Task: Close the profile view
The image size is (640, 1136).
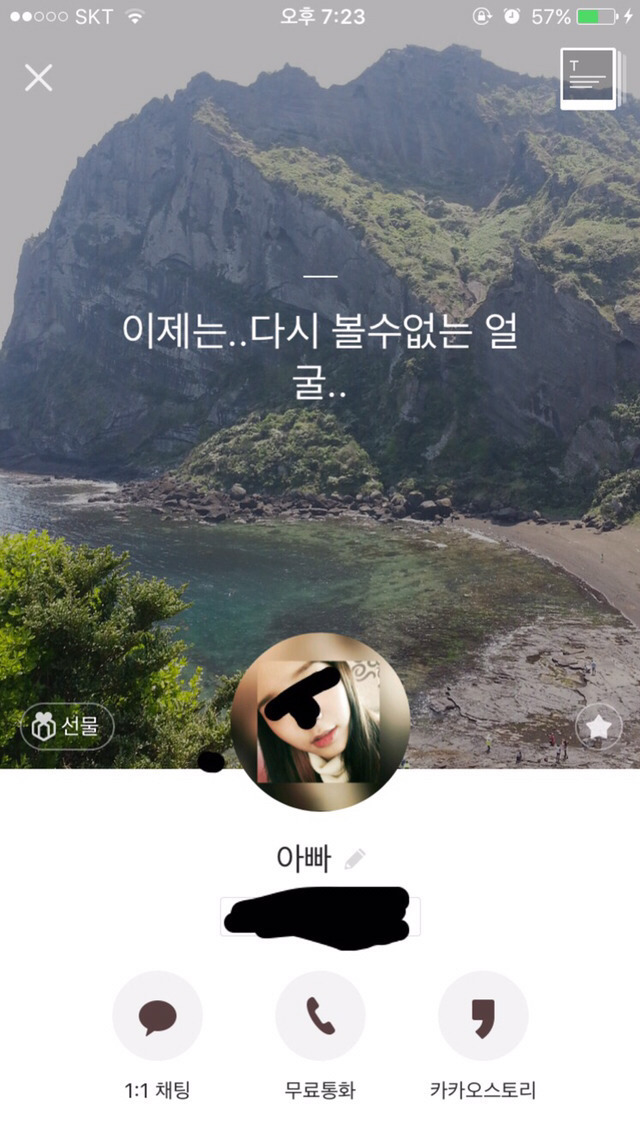Action: click(38, 78)
